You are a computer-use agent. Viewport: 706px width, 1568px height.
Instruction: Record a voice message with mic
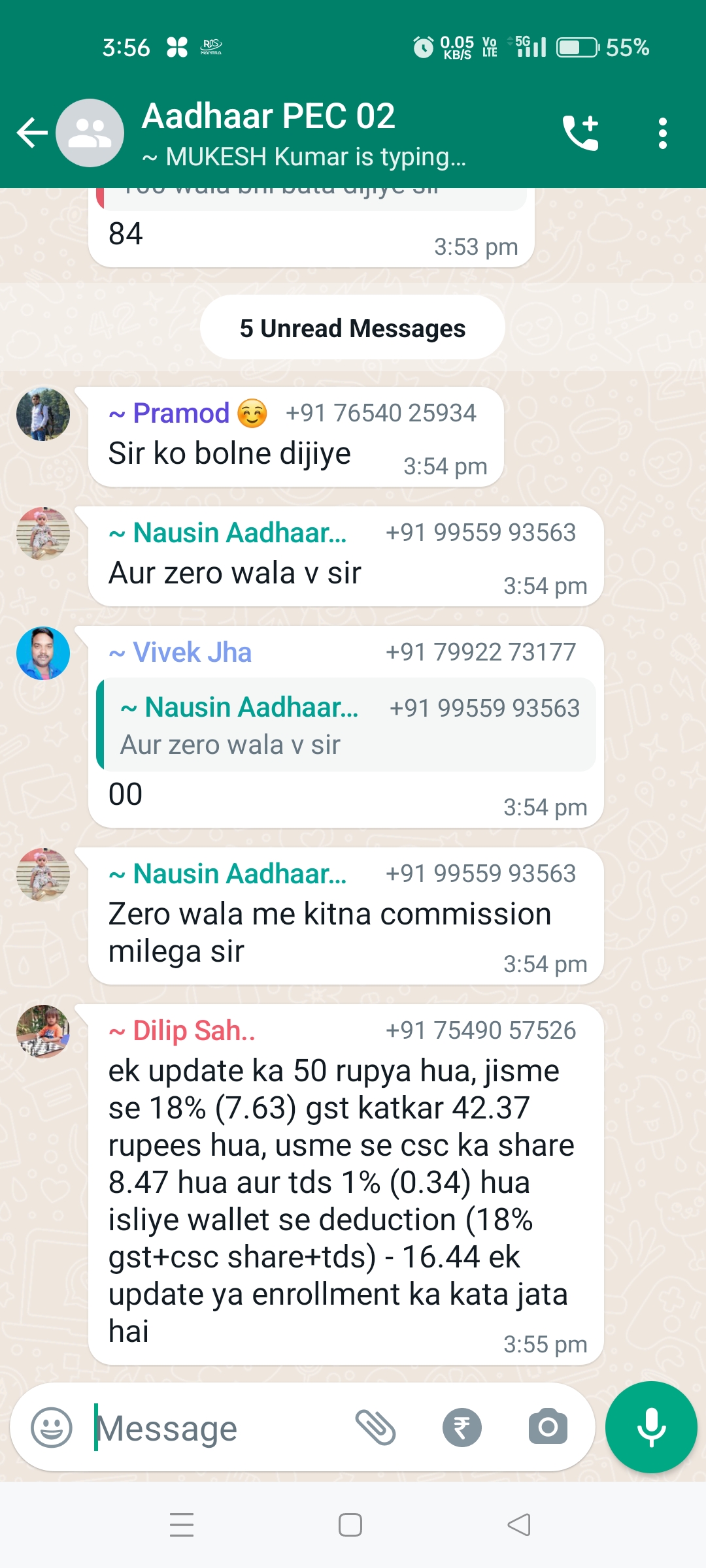651,1428
